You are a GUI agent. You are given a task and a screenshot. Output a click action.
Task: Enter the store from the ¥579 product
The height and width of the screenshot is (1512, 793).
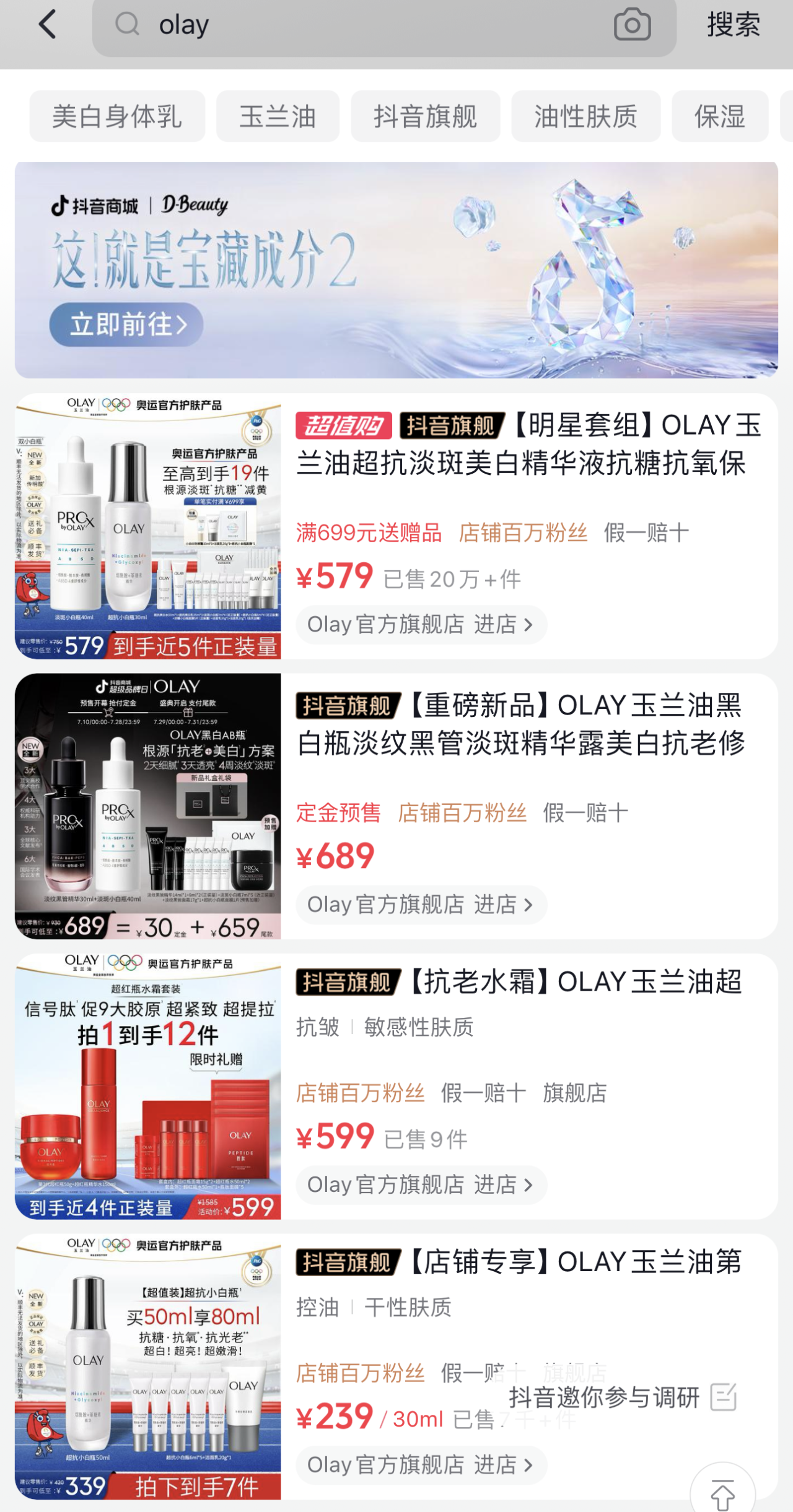coord(421,624)
